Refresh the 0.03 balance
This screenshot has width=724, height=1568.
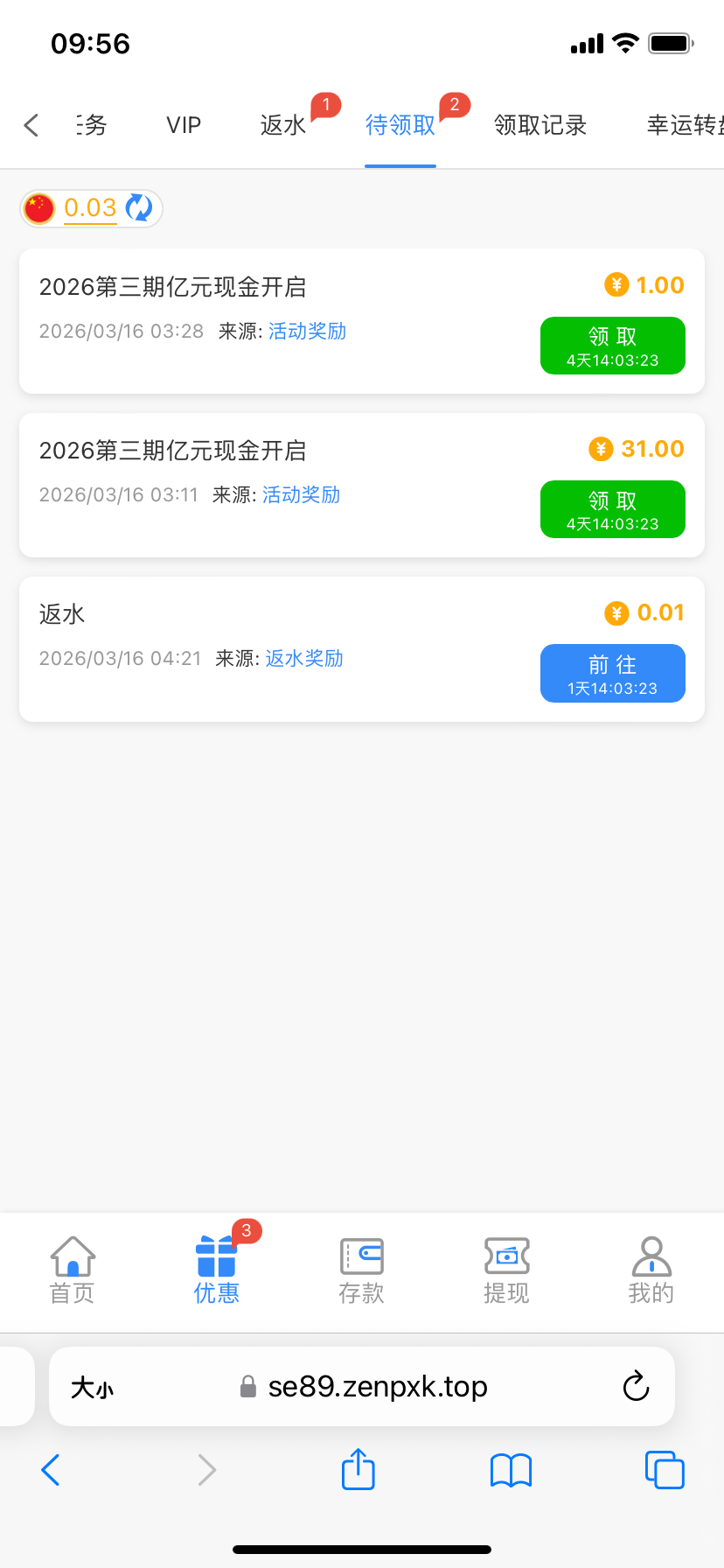(x=139, y=208)
